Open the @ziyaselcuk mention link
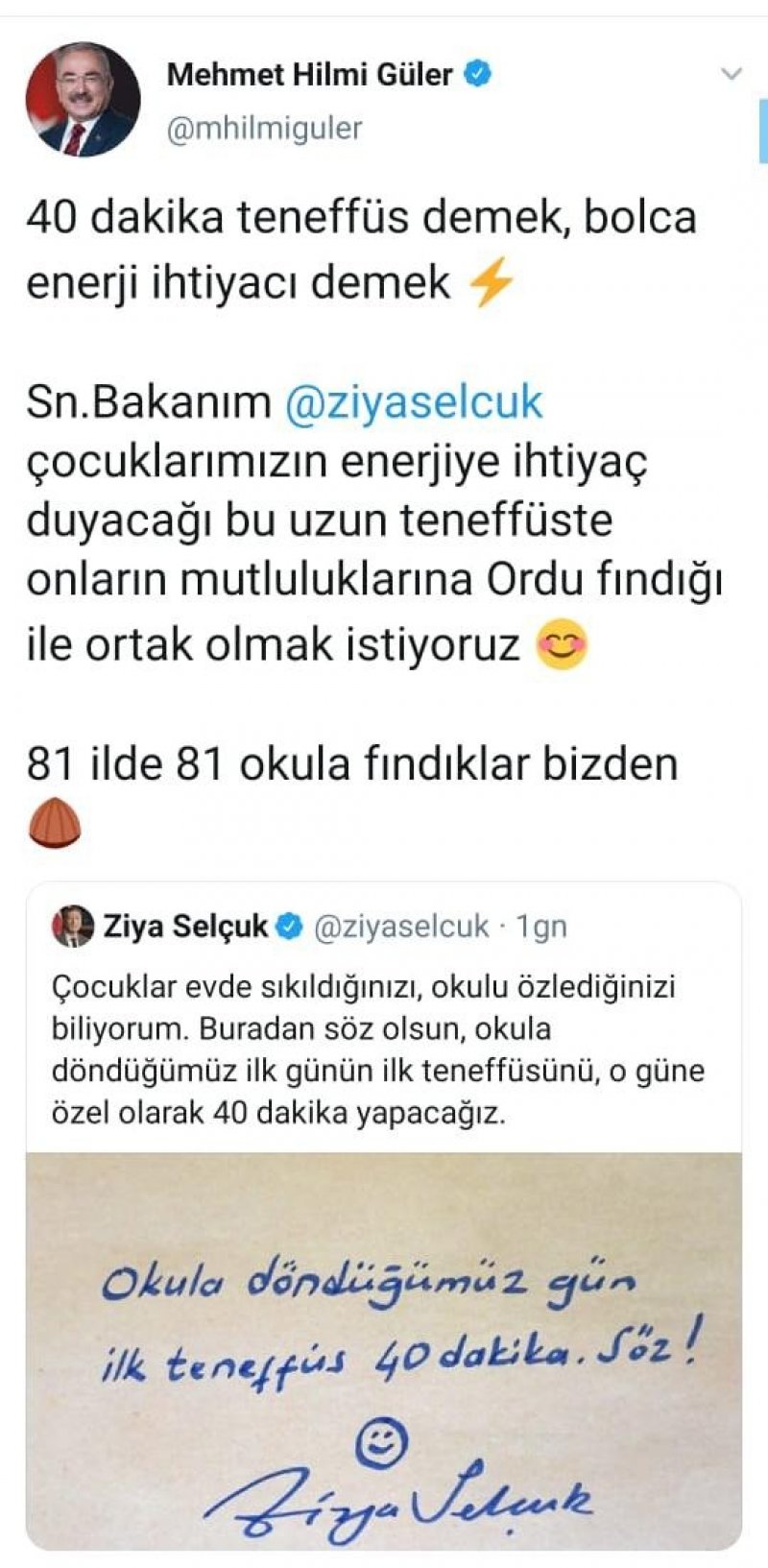Viewport: 768px width, 1568px height. coord(414,402)
